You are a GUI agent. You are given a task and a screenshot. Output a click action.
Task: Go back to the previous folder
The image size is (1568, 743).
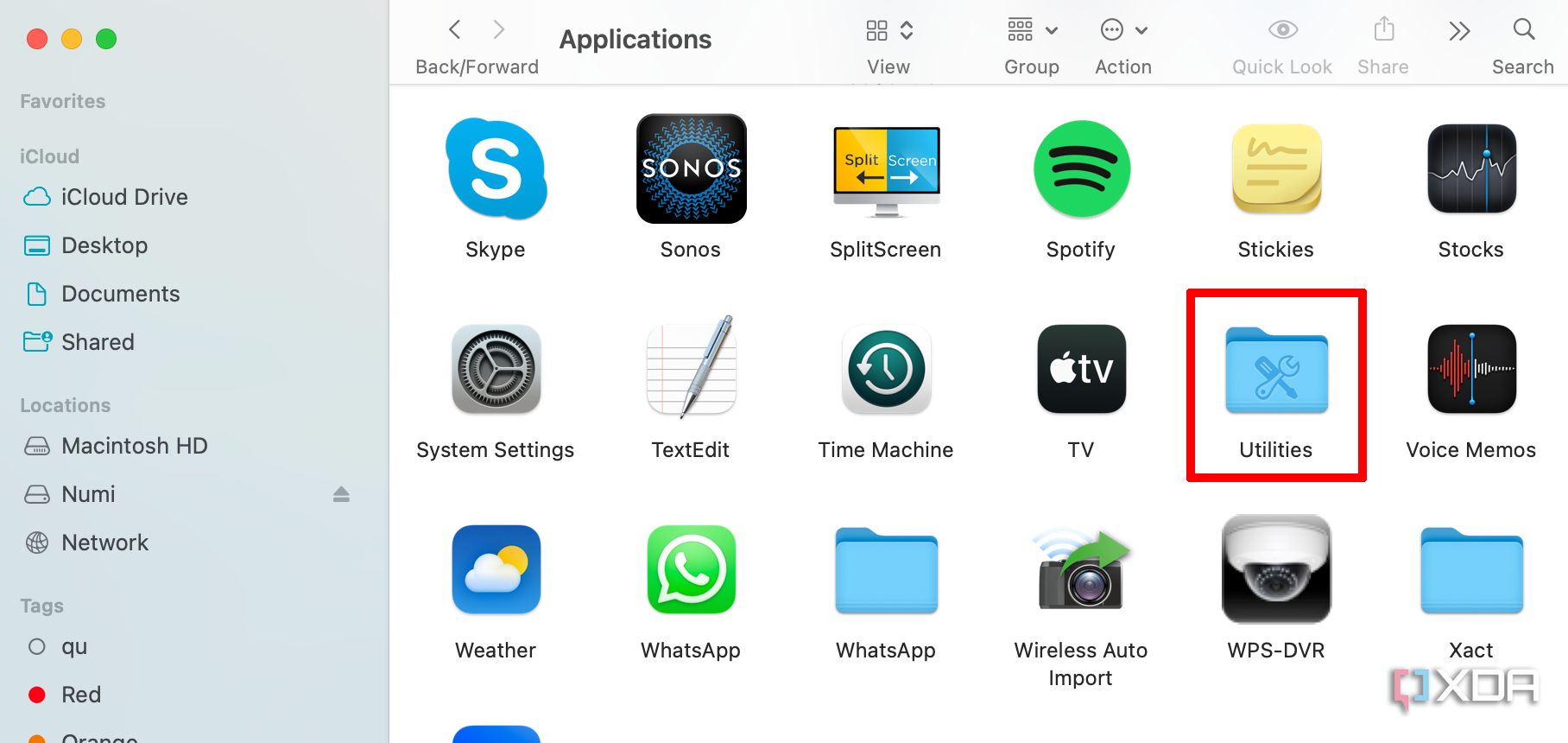(455, 30)
